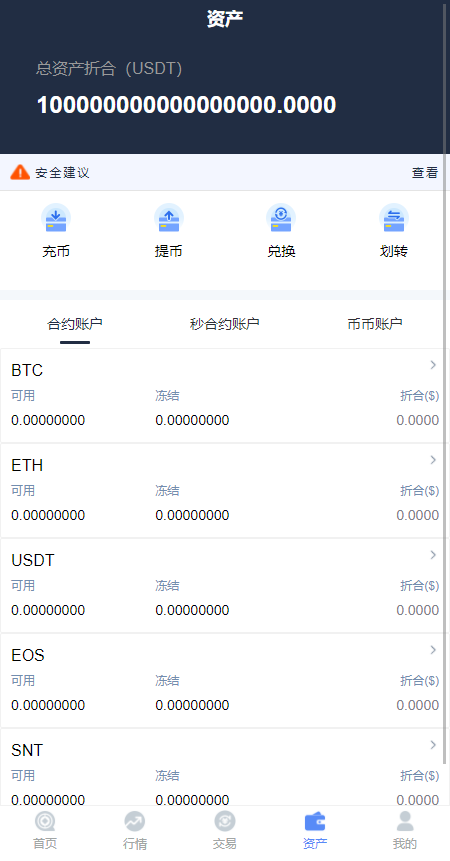This screenshot has height=861, width=450.
Task: Open the USDT asset row
Action: tap(224, 585)
